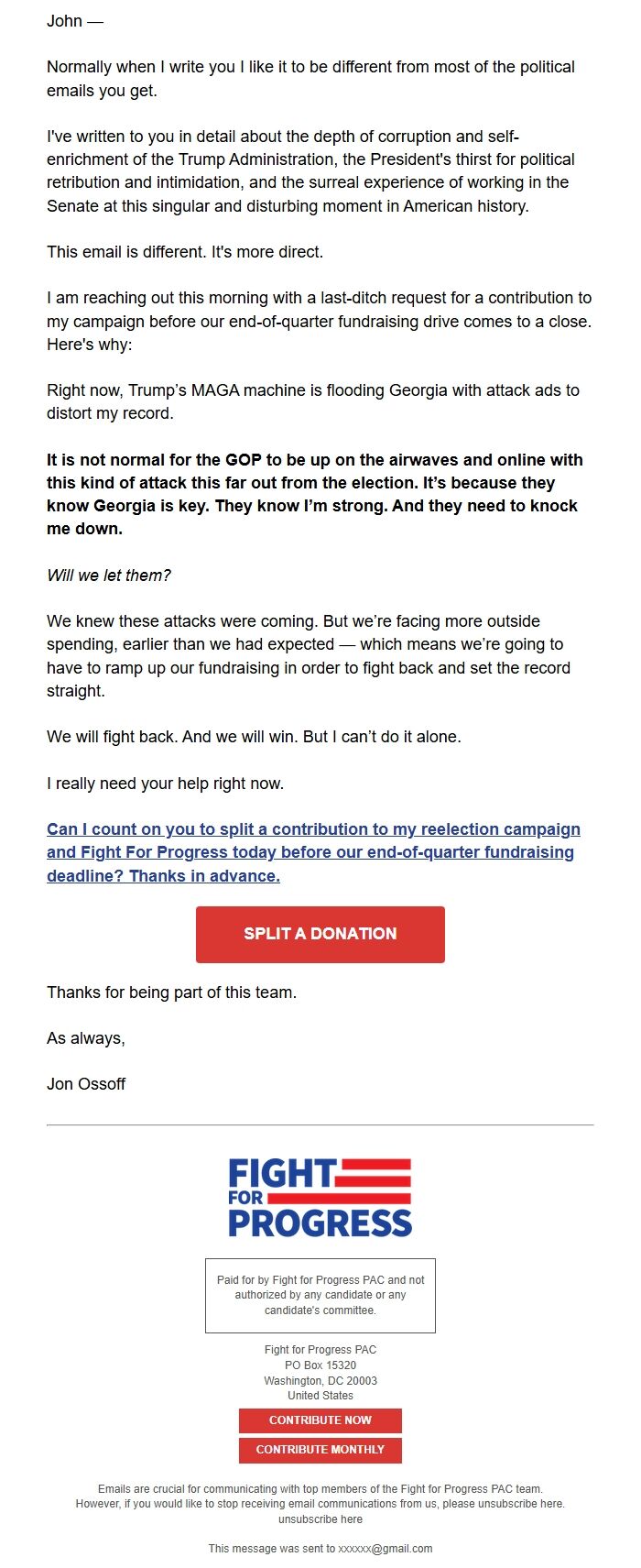The width and height of the screenshot is (641, 1568).
Task: Choose the Contribute Monthly button
Action: pyautogui.click(x=320, y=1450)
